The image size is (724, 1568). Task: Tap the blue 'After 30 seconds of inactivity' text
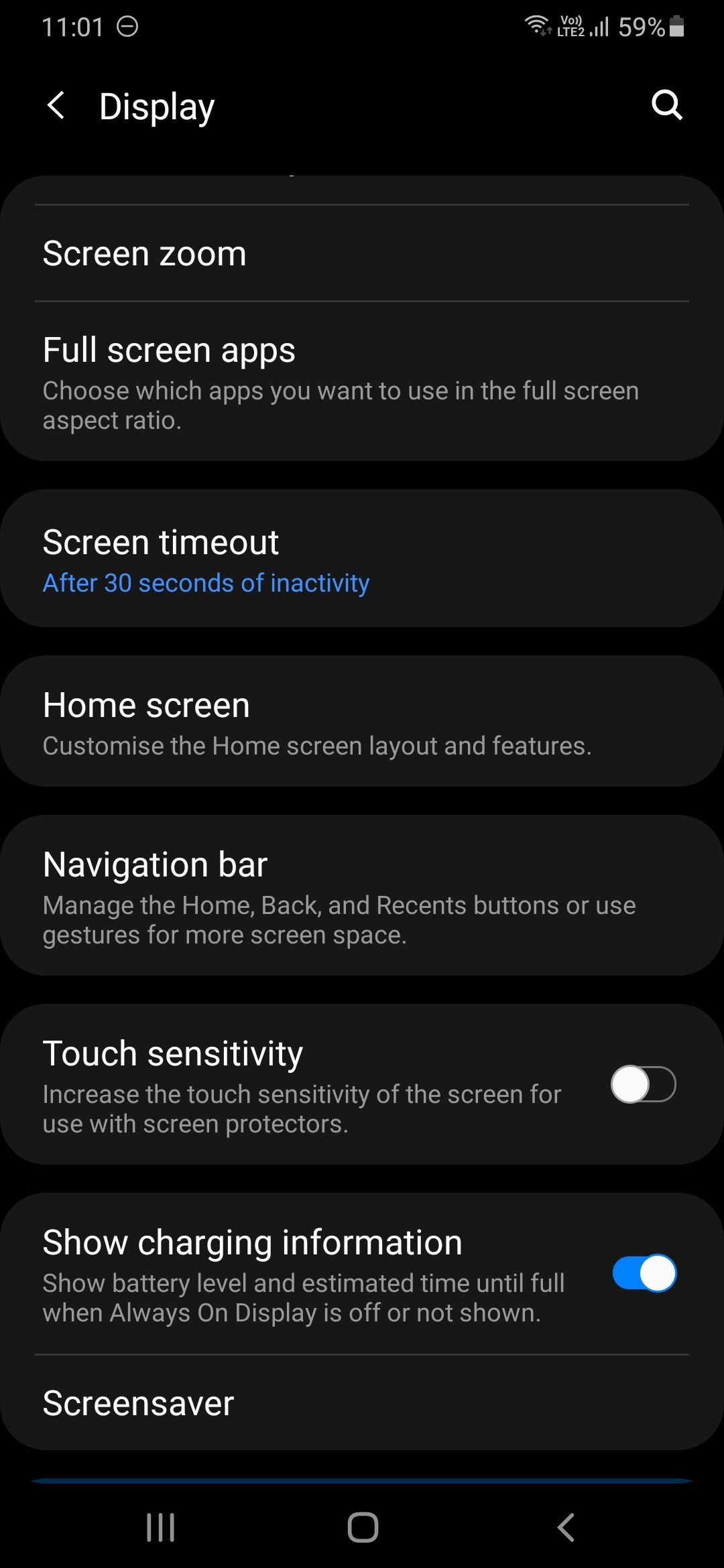point(205,584)
